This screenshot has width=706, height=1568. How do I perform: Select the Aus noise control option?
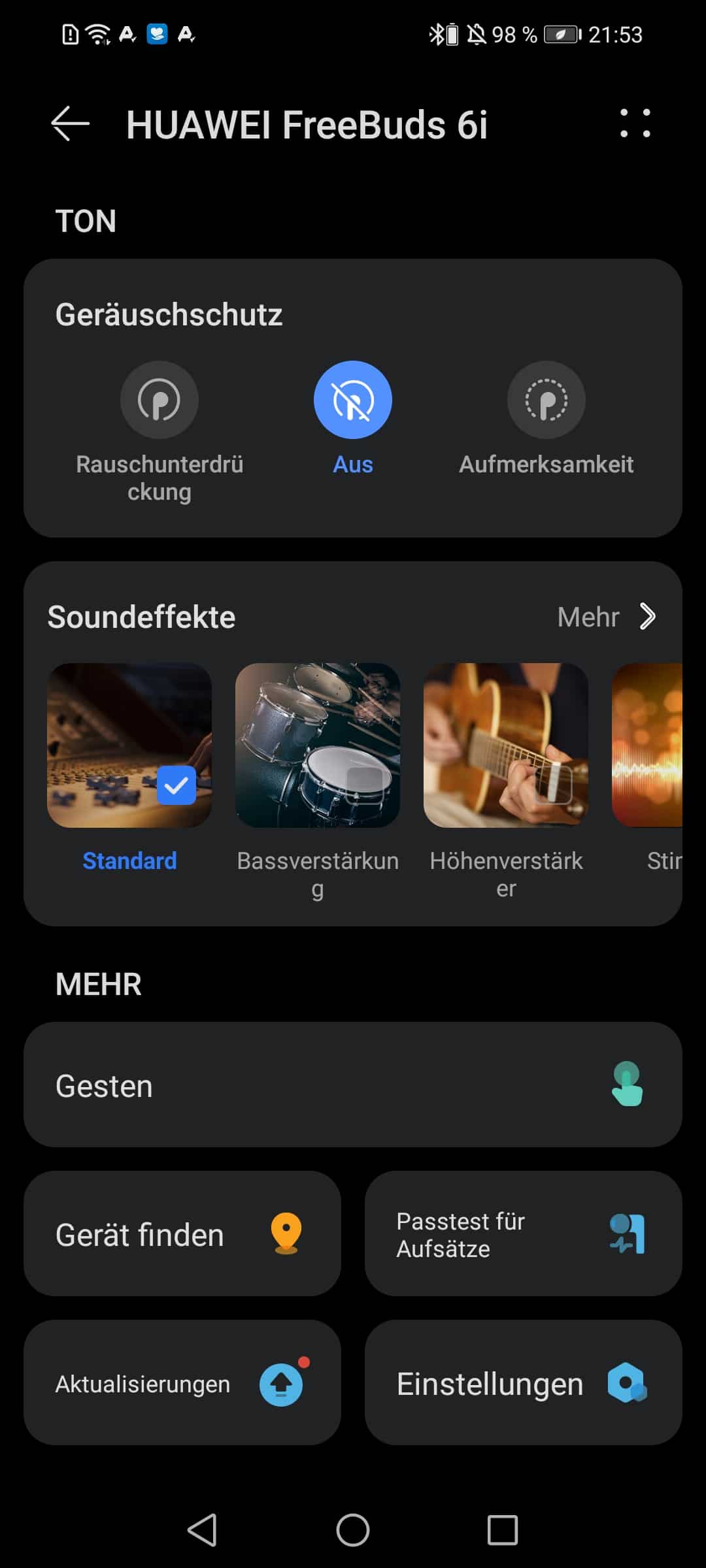coord(352,400)
